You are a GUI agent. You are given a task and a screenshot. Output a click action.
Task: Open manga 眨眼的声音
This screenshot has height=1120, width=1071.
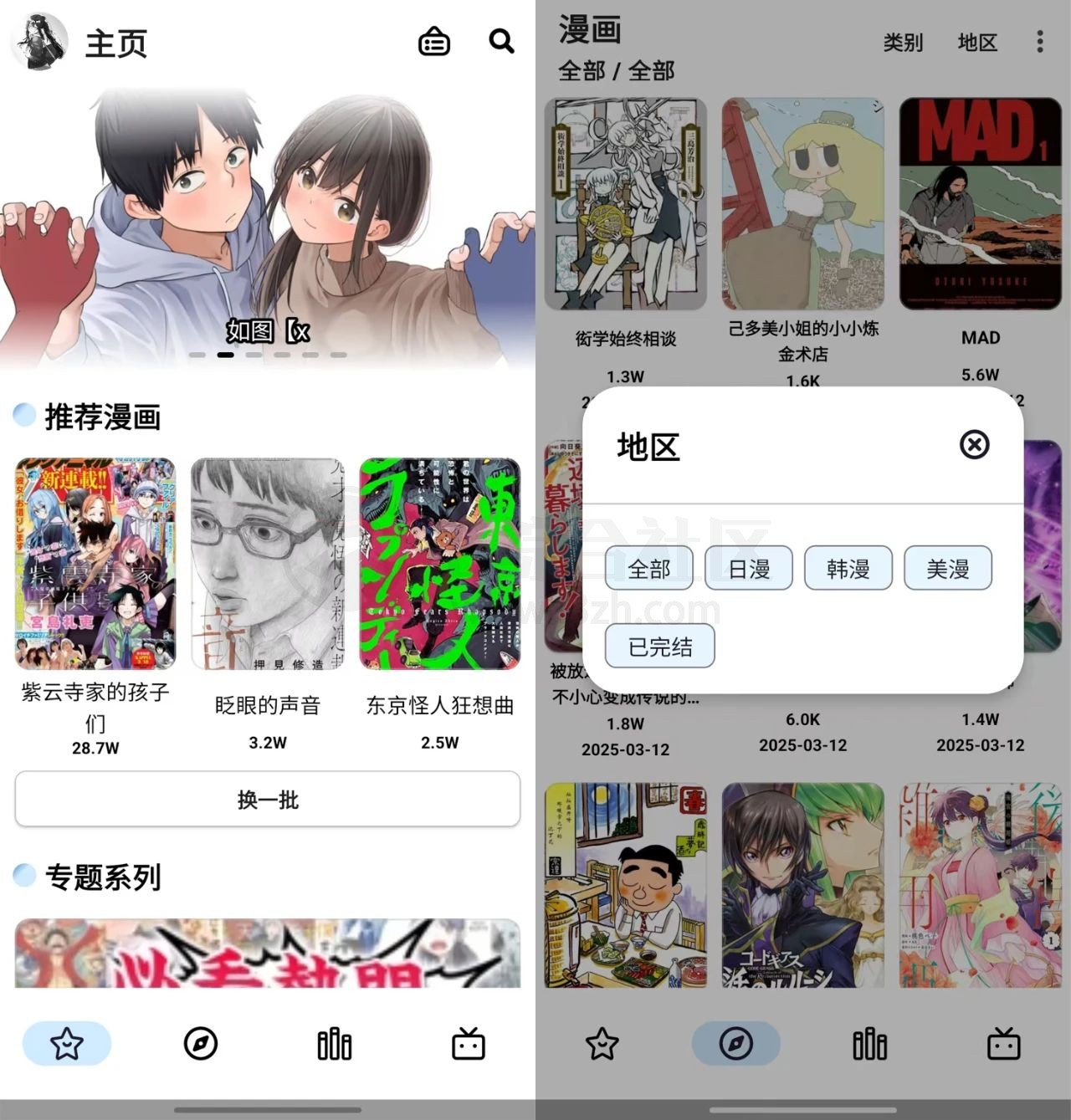click(x=268, y=564)
